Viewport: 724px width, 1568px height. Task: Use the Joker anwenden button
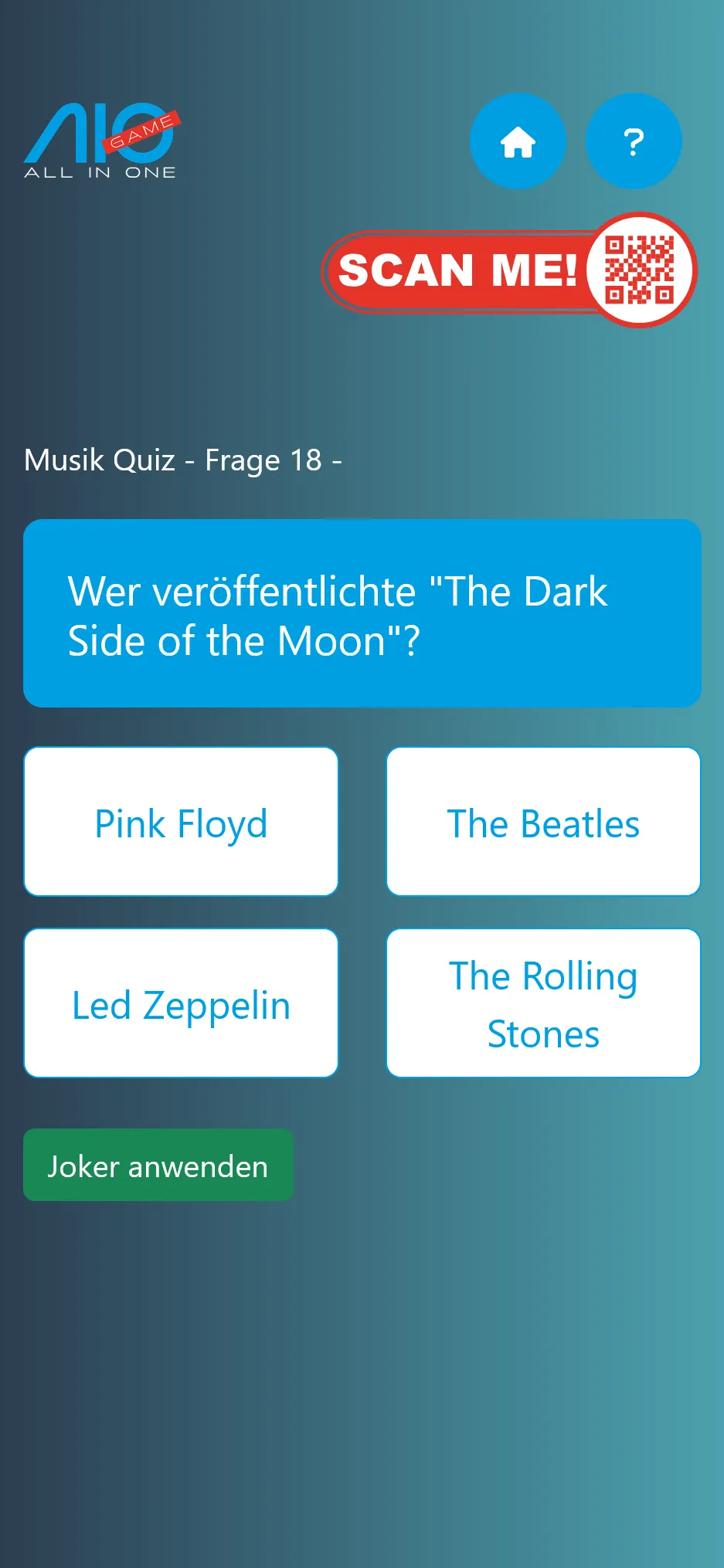pos(158,1165)
